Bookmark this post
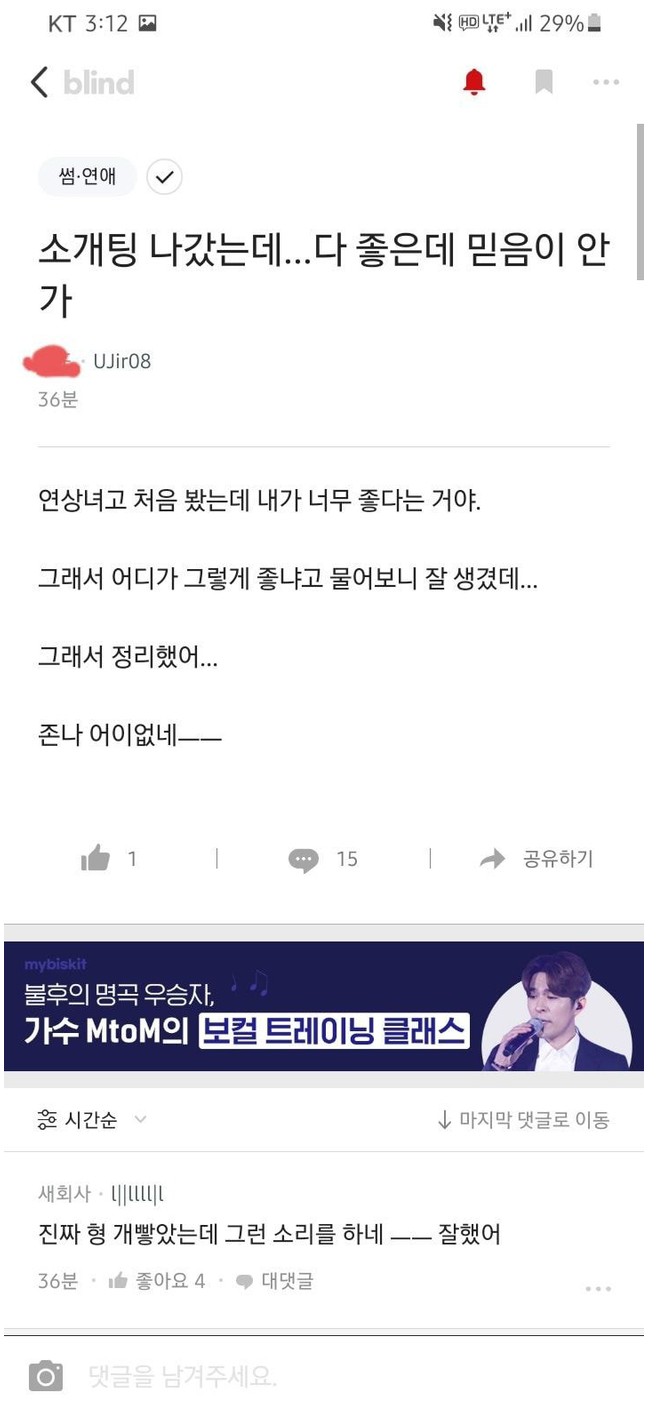The image size is (658, 1407). [543, 82]
